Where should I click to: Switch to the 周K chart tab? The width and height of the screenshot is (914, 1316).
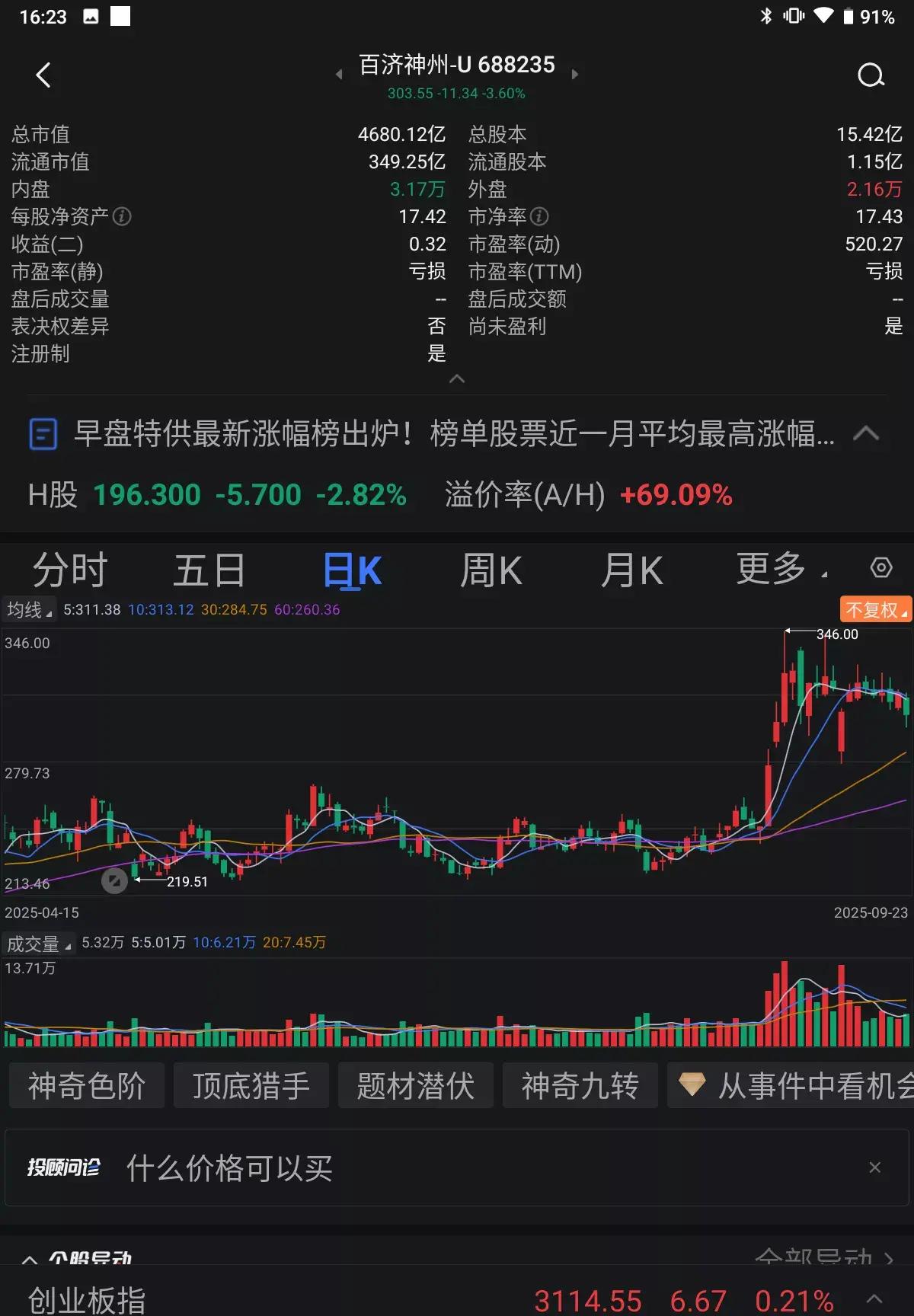[x=491, y=570]
